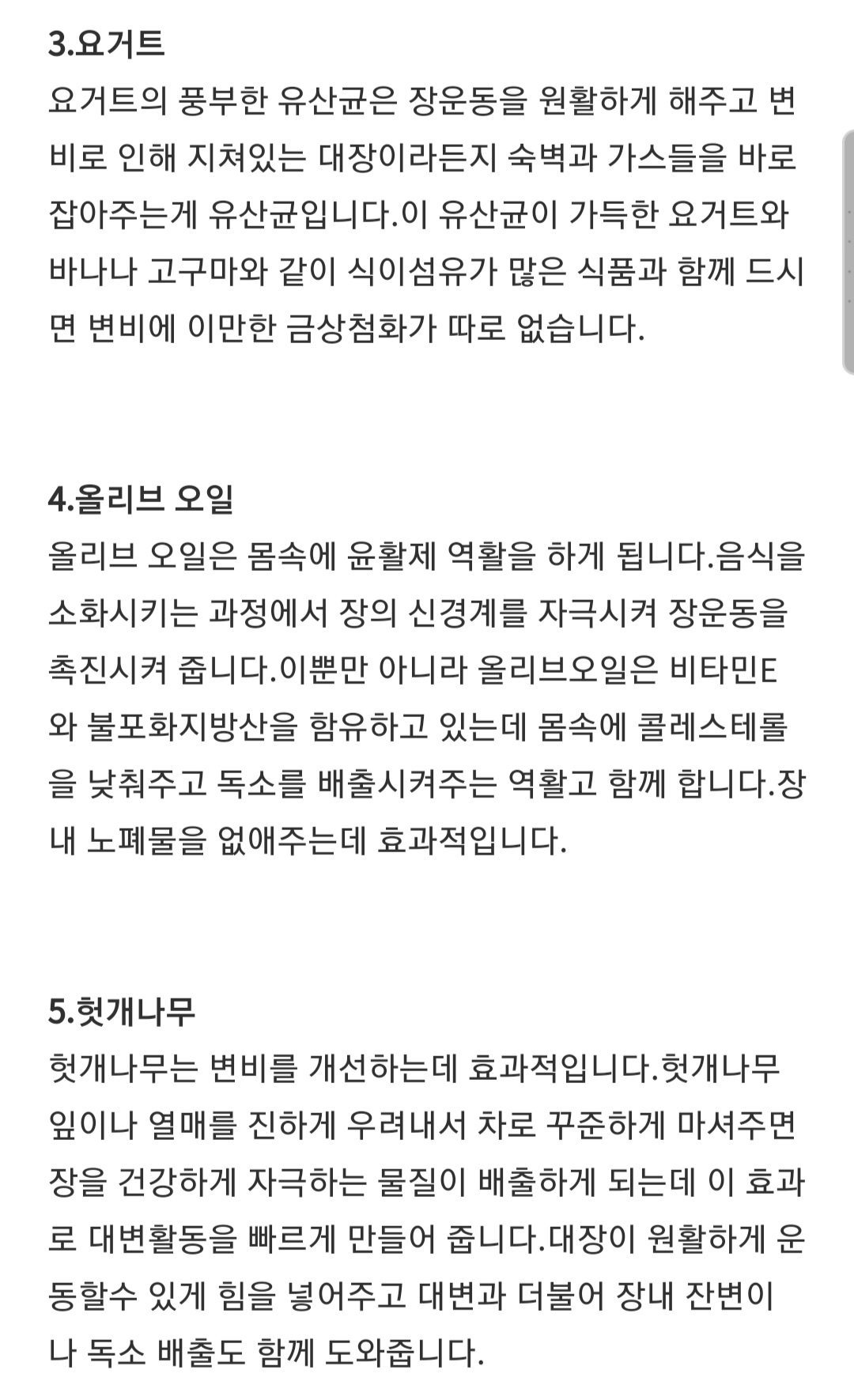Image resolution: width=854 pixels, height=1400 pixels.
Task: Tap the fast-scroll handle at right edge
Action: tap(848, 253)
